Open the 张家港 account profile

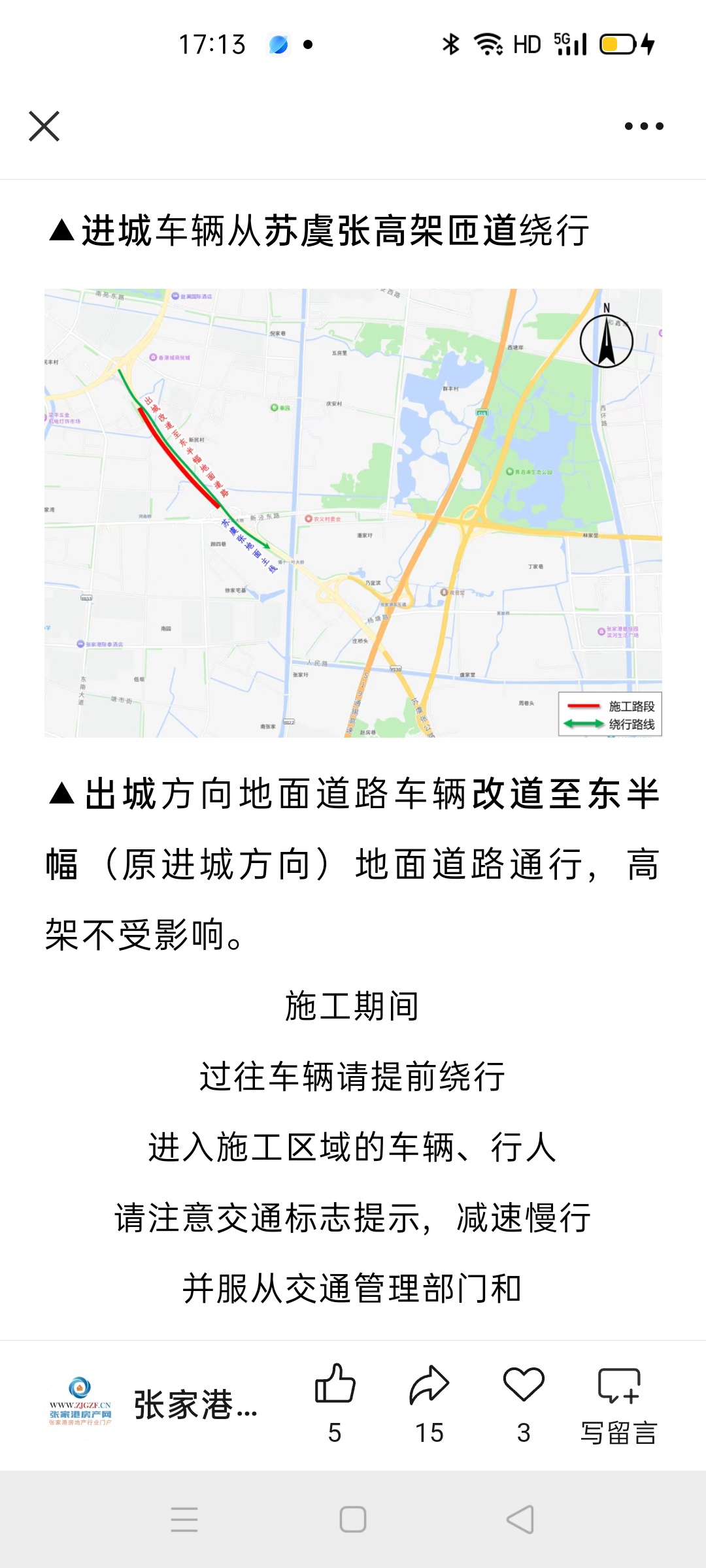[x=154, y=1405]
